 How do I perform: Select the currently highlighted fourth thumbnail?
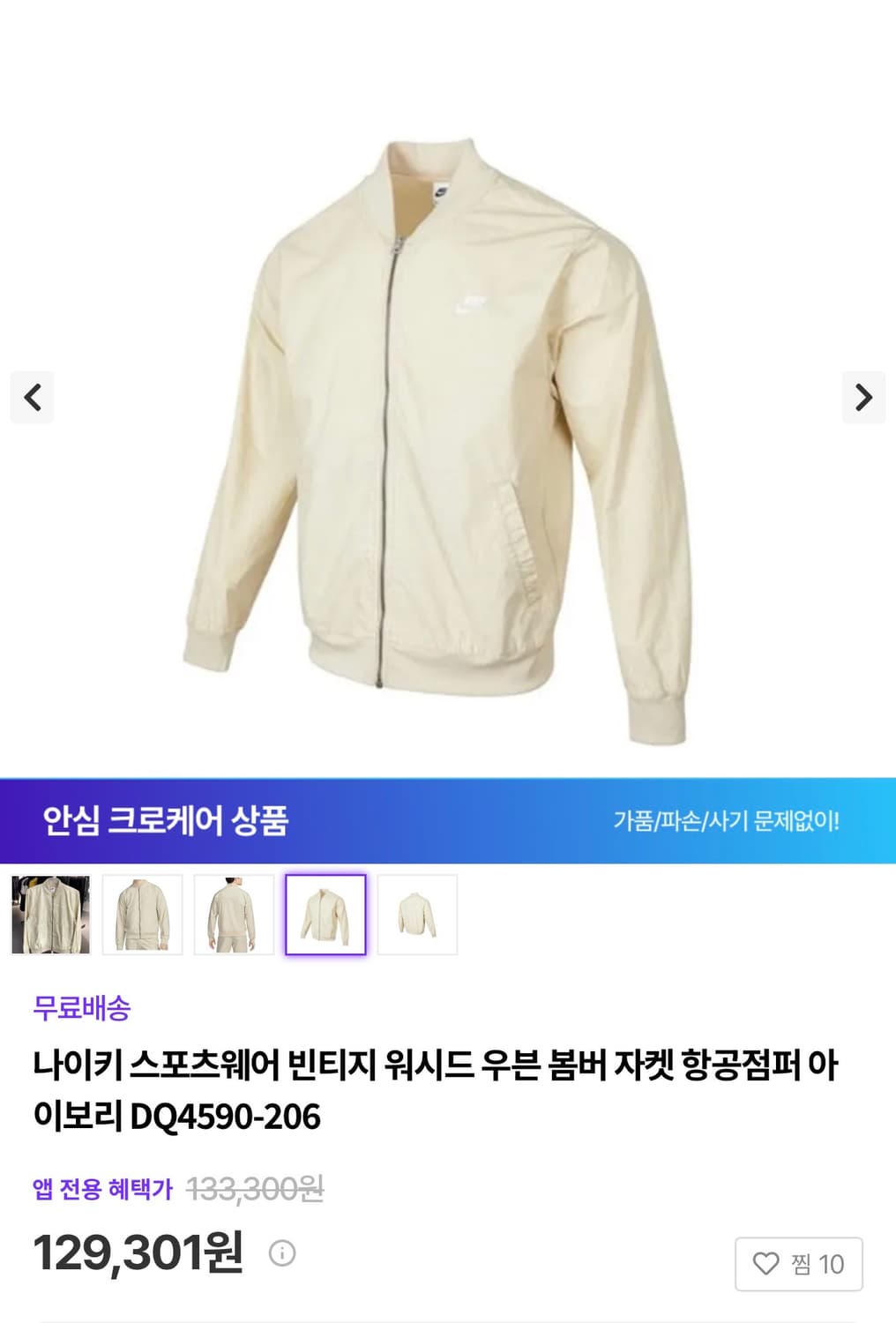pos(325,913)
